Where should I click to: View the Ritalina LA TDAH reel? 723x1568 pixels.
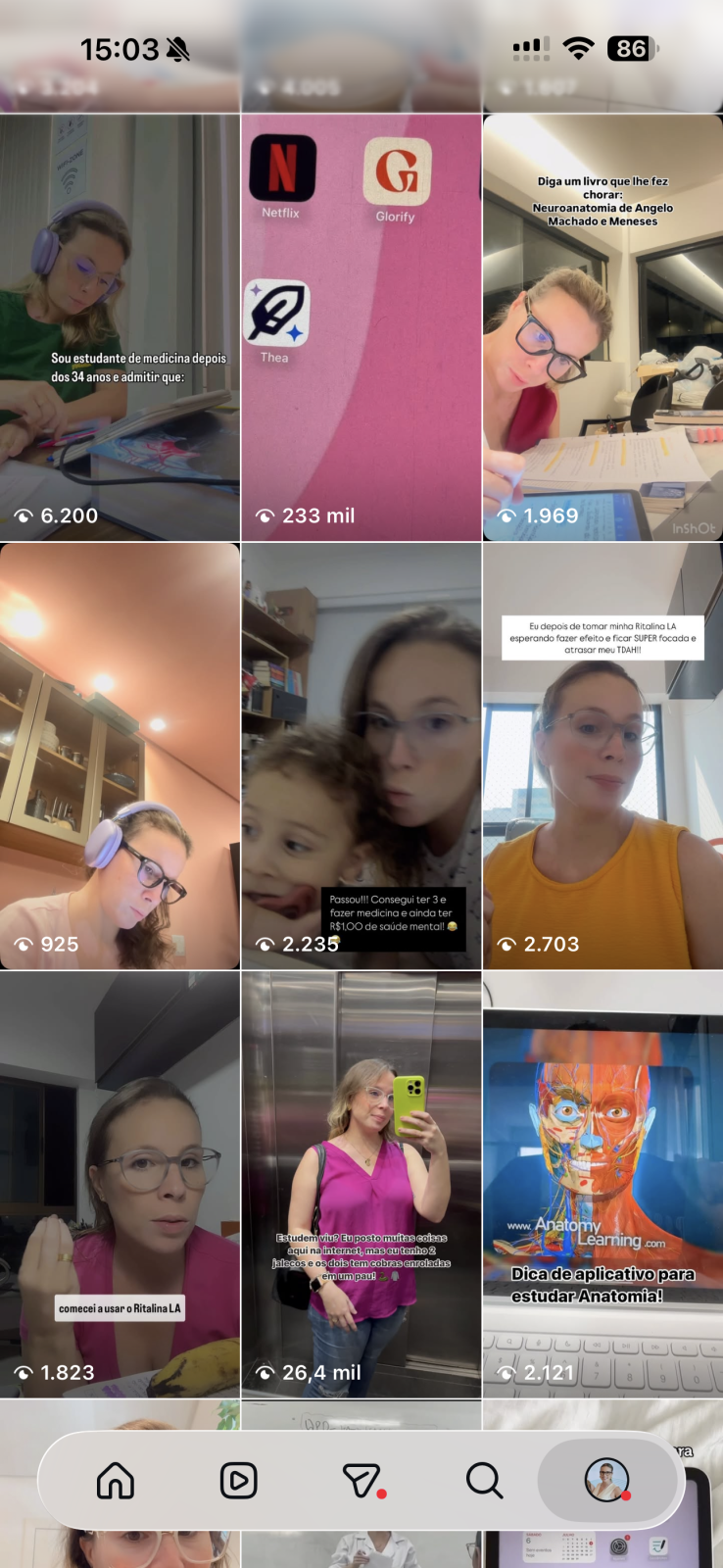(x=602, y=756)
